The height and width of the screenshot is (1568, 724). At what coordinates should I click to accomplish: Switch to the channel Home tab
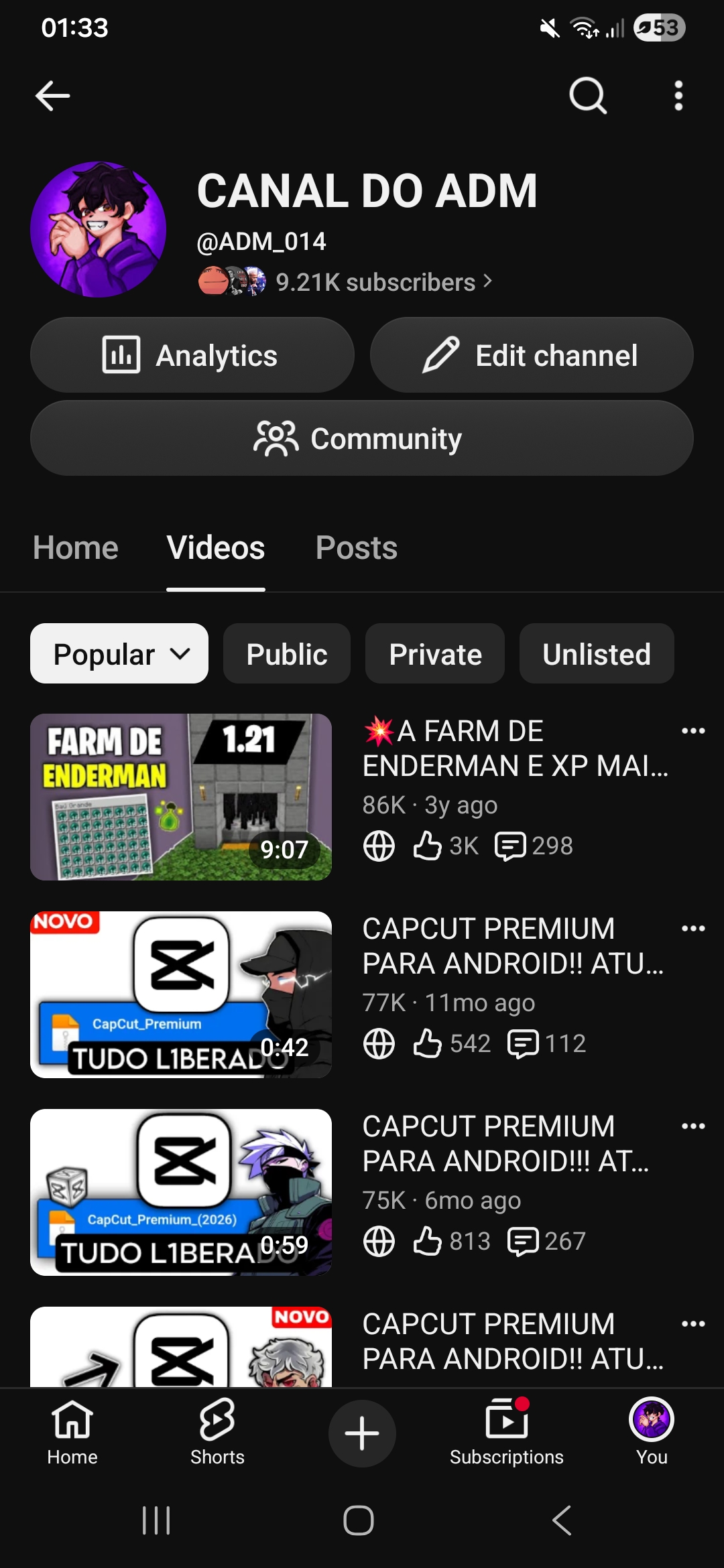tap(76, 548)
